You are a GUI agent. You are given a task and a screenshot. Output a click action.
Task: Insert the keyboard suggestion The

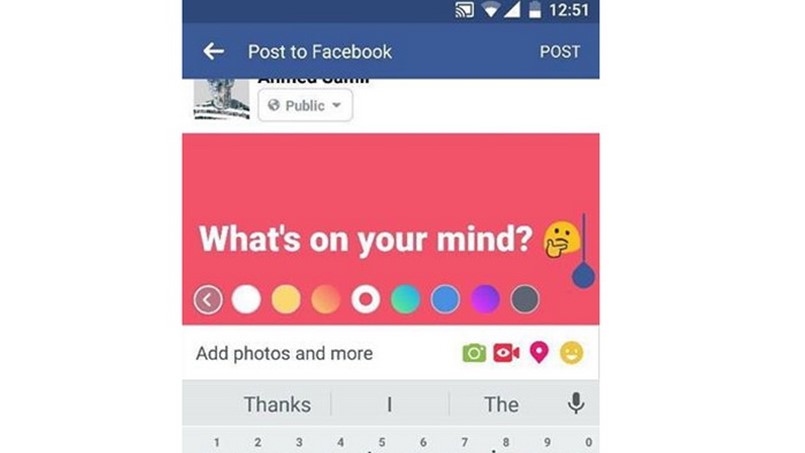pos(501,404)
